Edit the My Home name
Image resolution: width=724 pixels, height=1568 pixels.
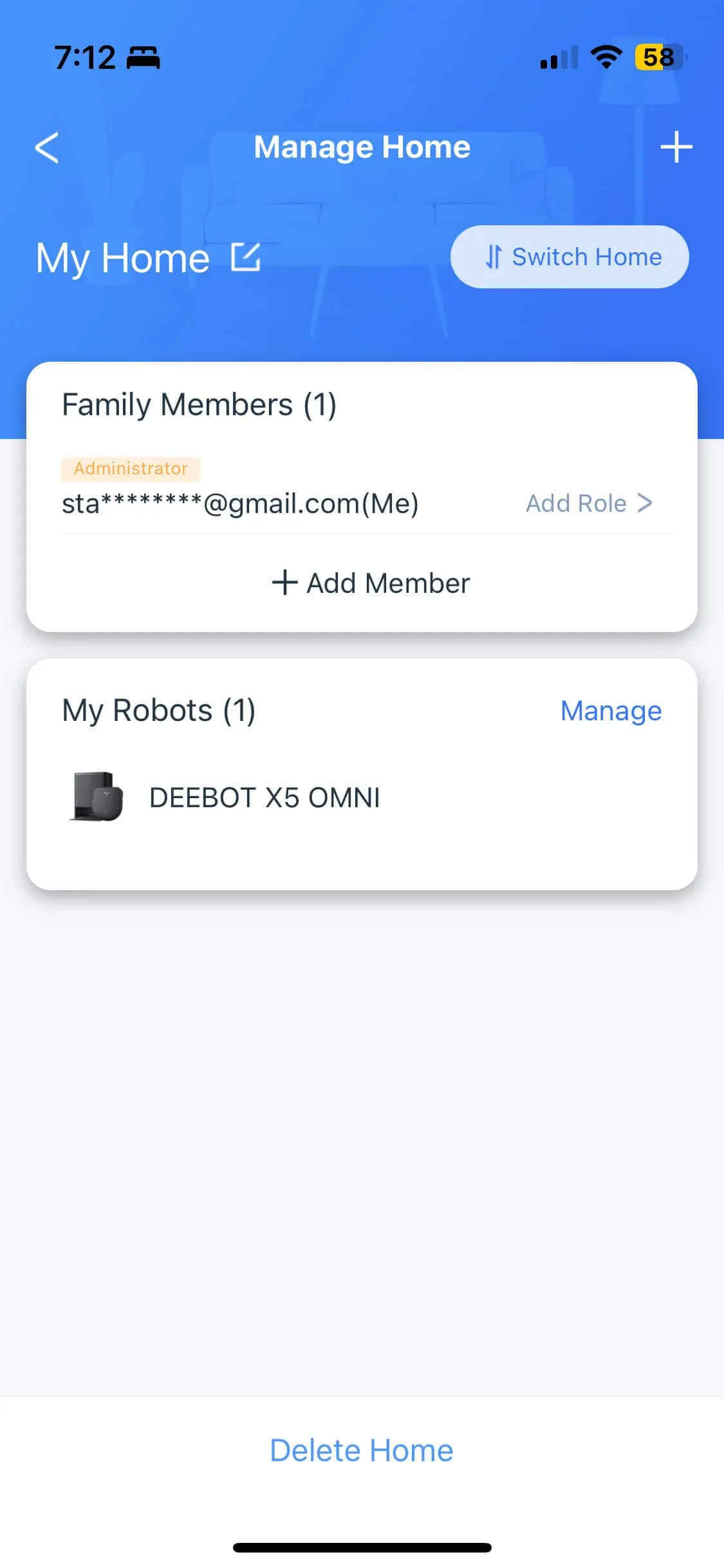click(x=246, y=257)
